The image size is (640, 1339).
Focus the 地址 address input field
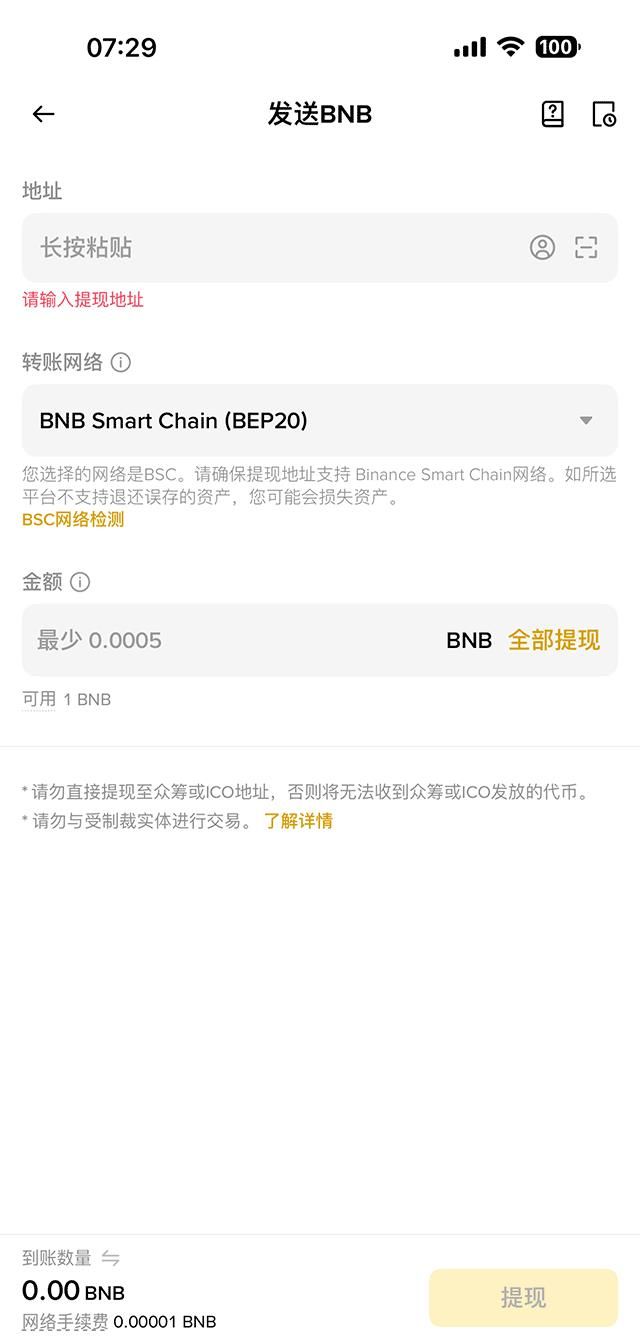coord(270,248)
